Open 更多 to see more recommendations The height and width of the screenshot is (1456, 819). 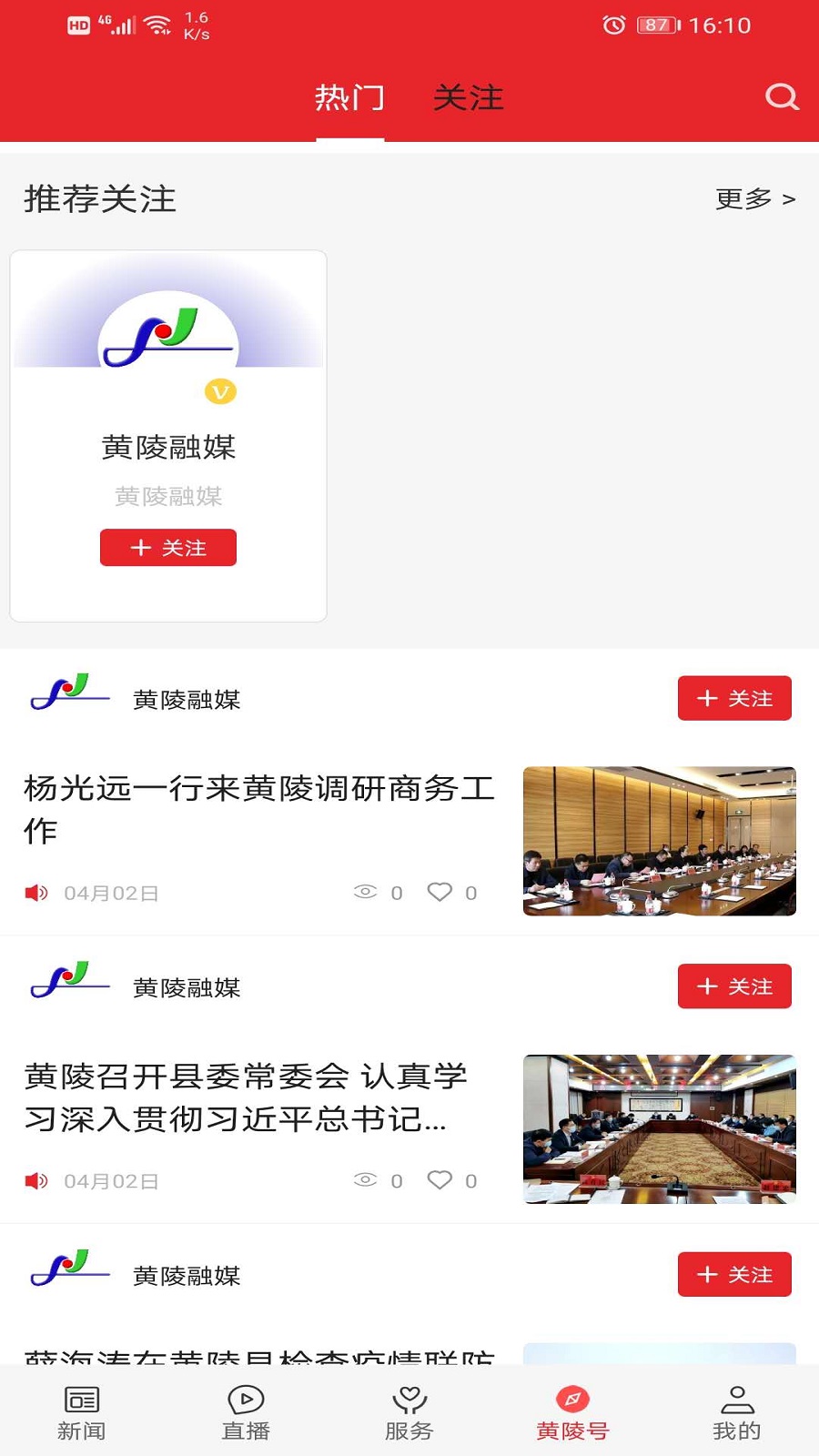tap(753, 198)
